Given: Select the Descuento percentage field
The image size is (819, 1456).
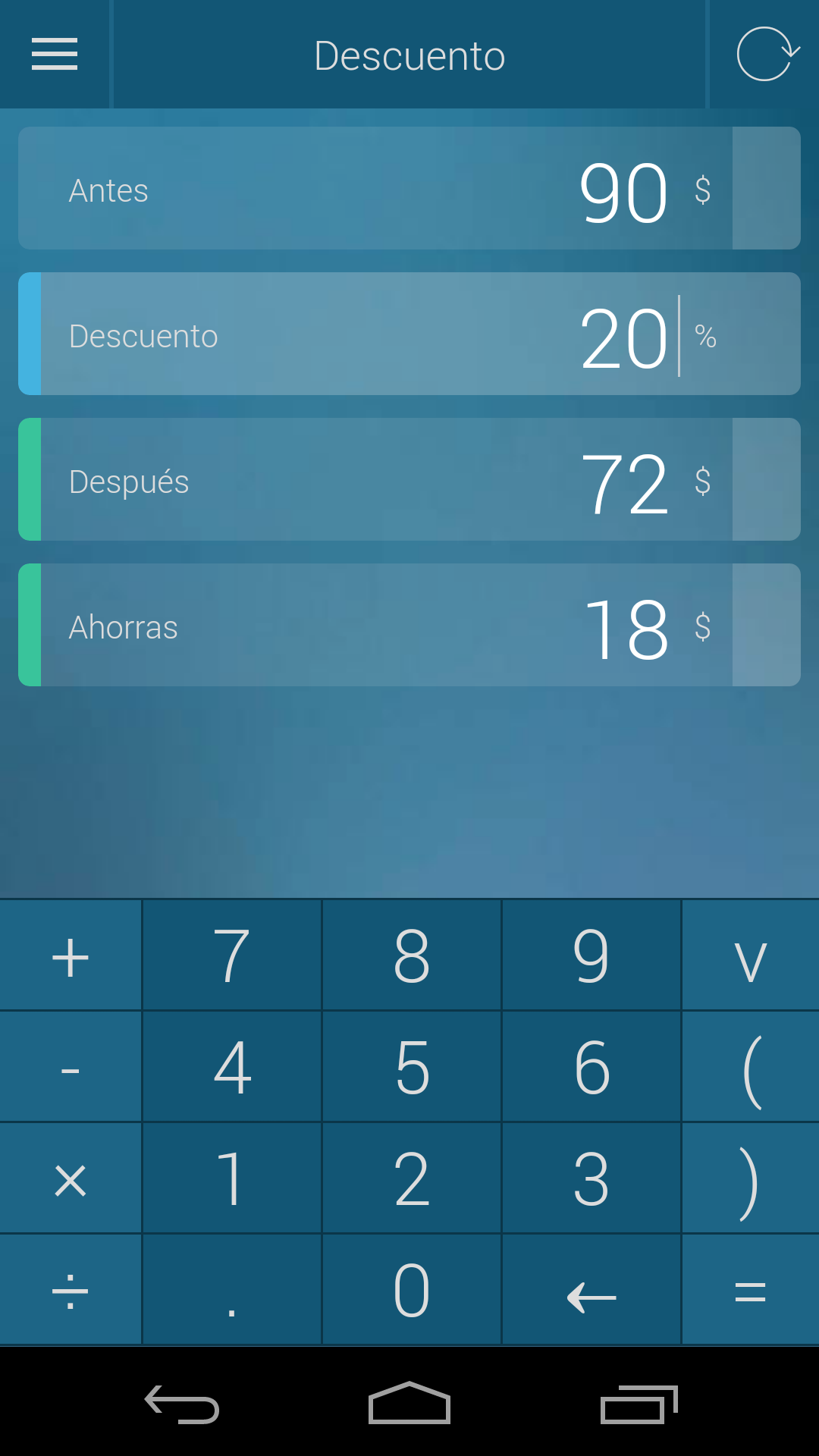Looking at the screenshot, I should 379,334.
